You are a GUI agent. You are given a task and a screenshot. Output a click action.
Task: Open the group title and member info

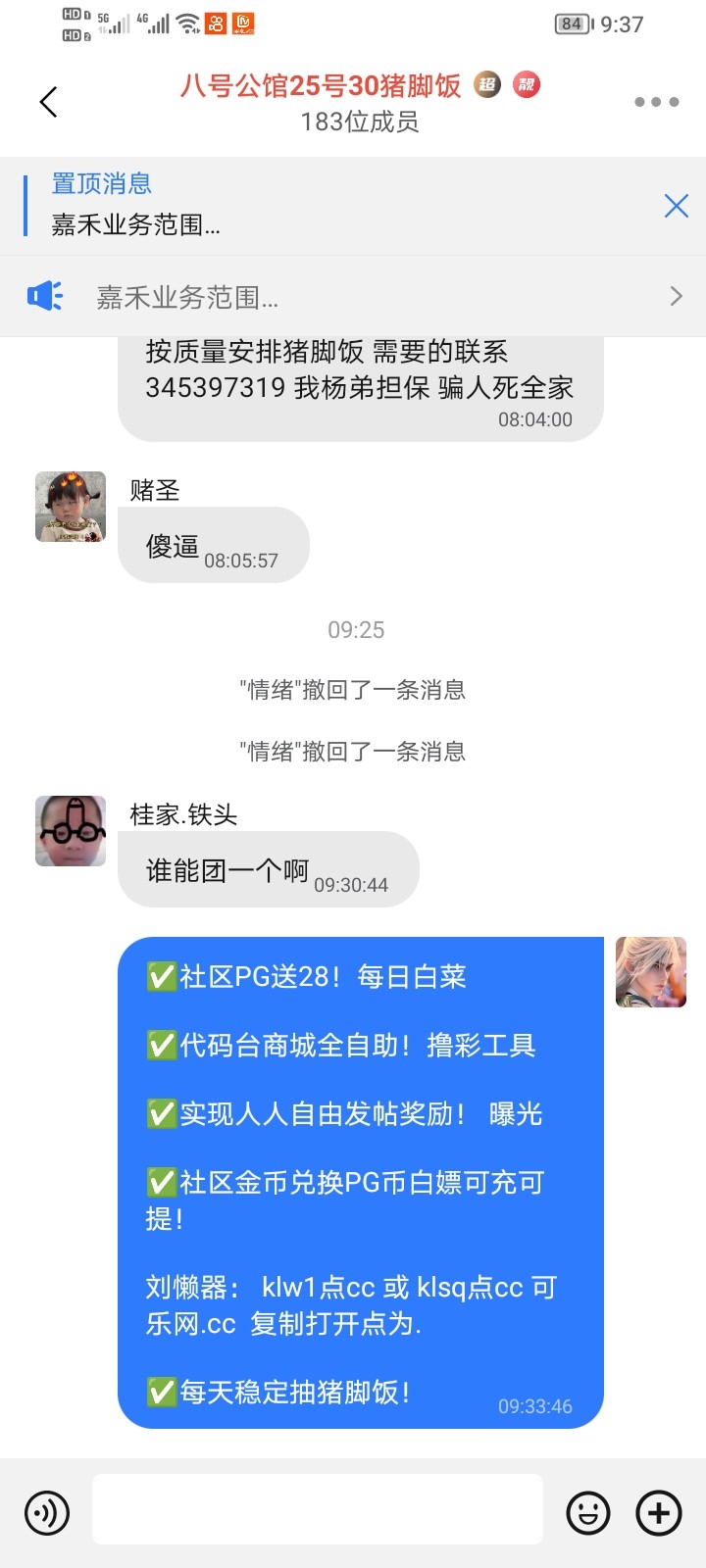click(x=359, y=102)
